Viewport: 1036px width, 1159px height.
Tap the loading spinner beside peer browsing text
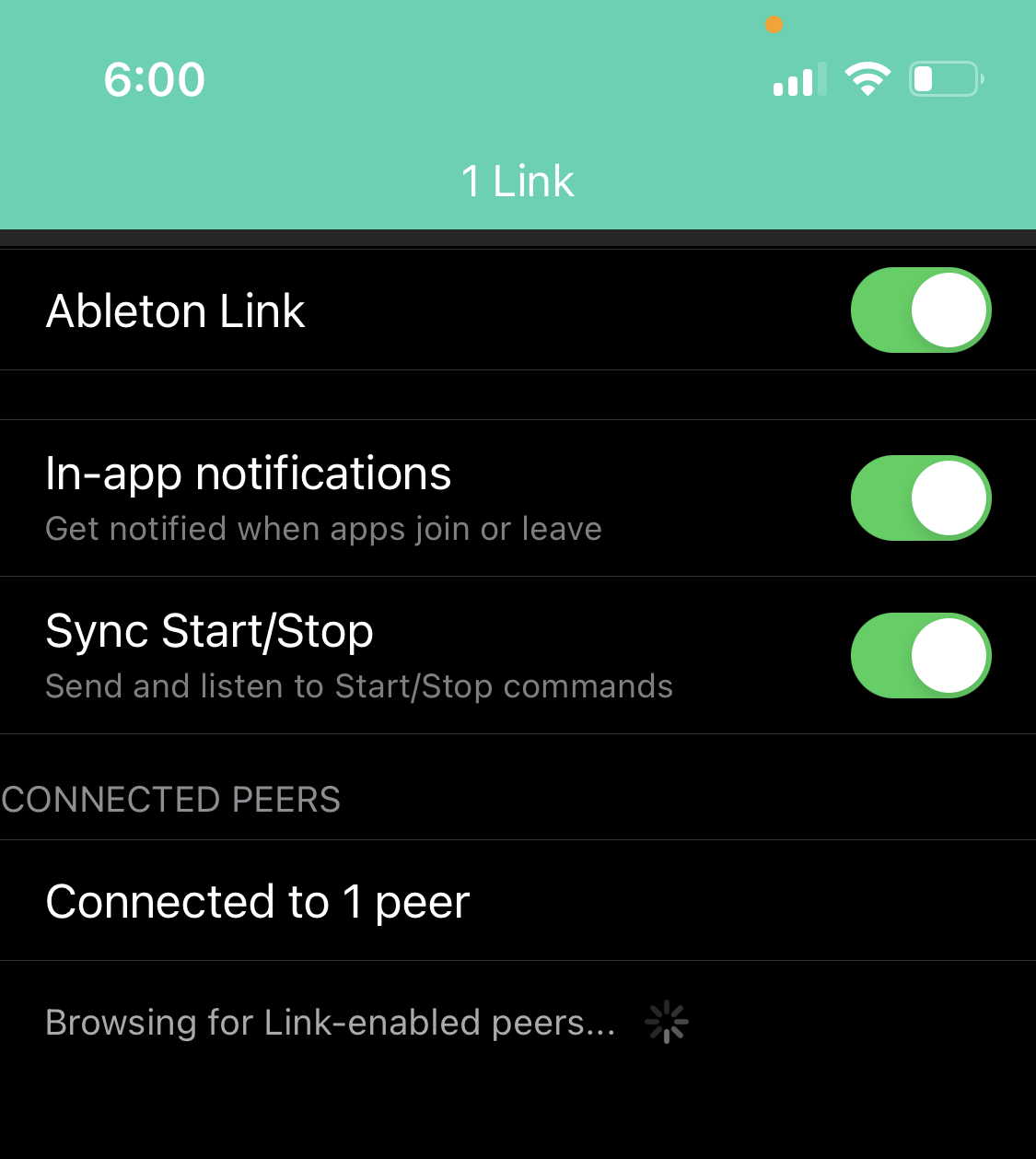(665, 1022)
